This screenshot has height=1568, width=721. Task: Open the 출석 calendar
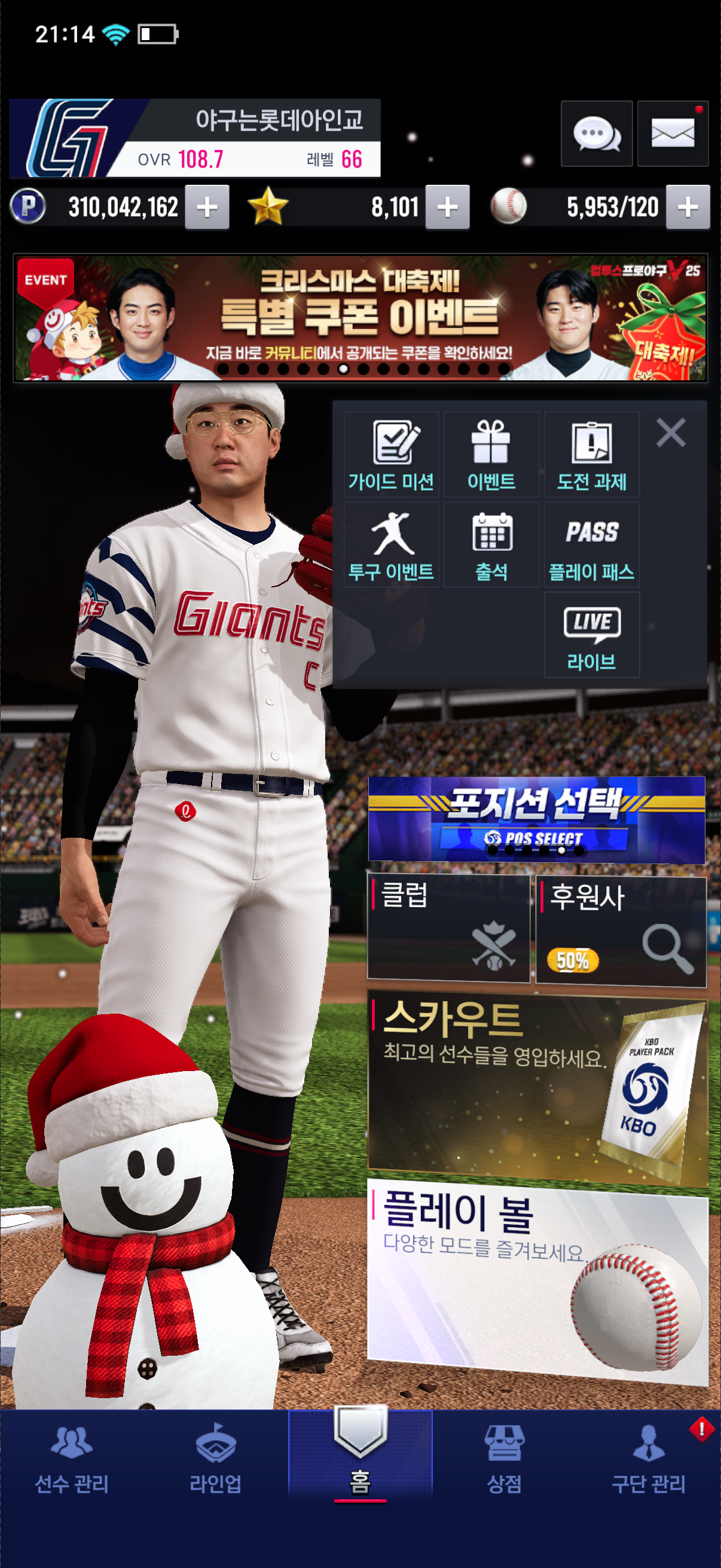[491, 545]
